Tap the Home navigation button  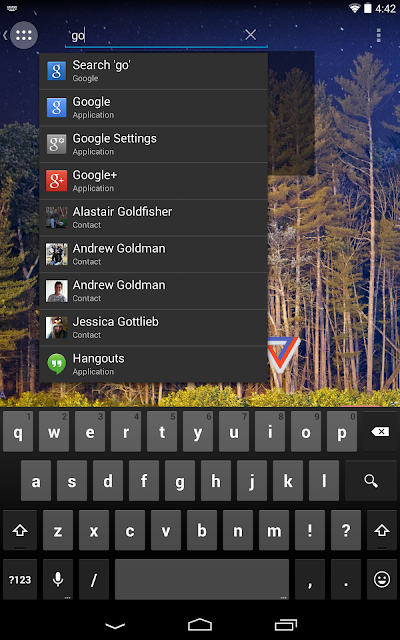point(200,625)
